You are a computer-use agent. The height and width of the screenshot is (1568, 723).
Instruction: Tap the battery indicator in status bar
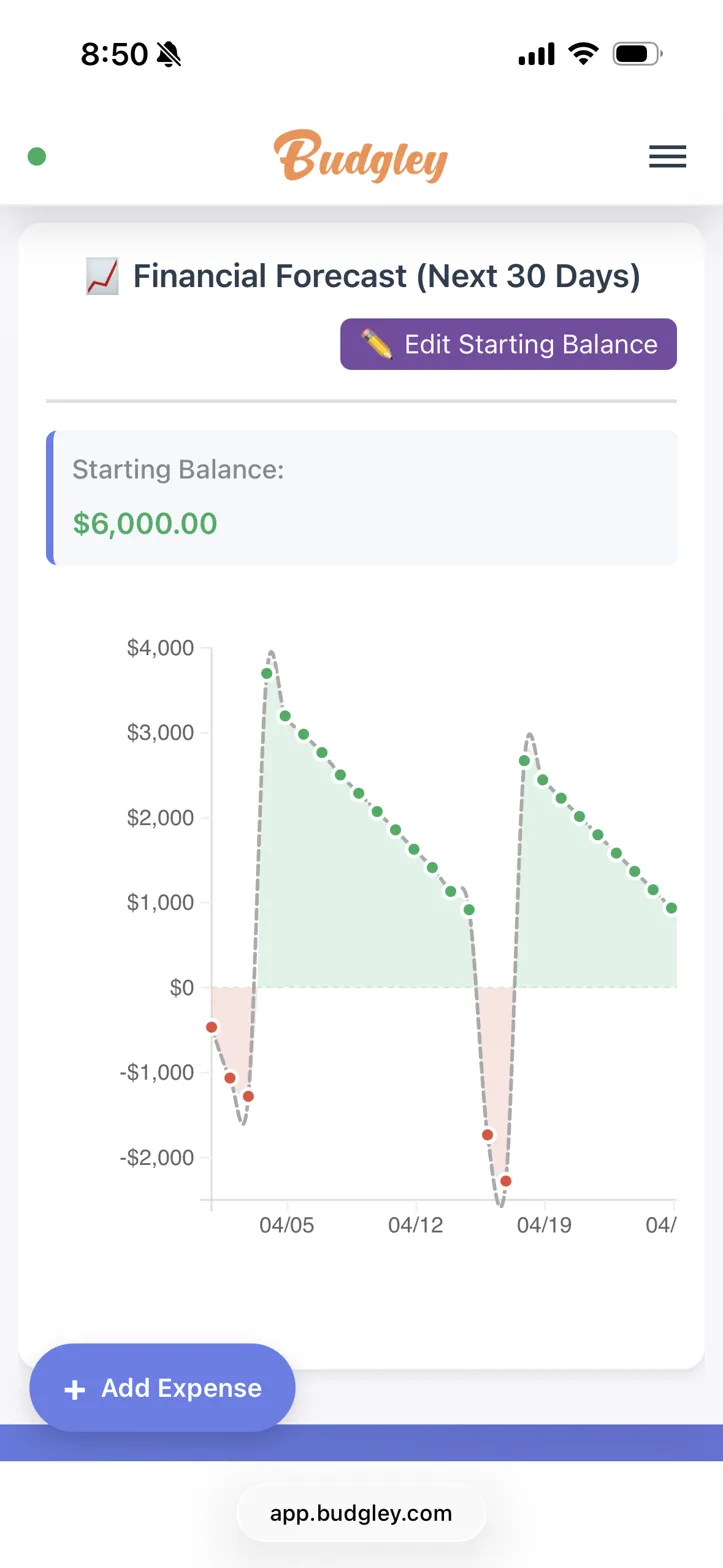[637, 53]
